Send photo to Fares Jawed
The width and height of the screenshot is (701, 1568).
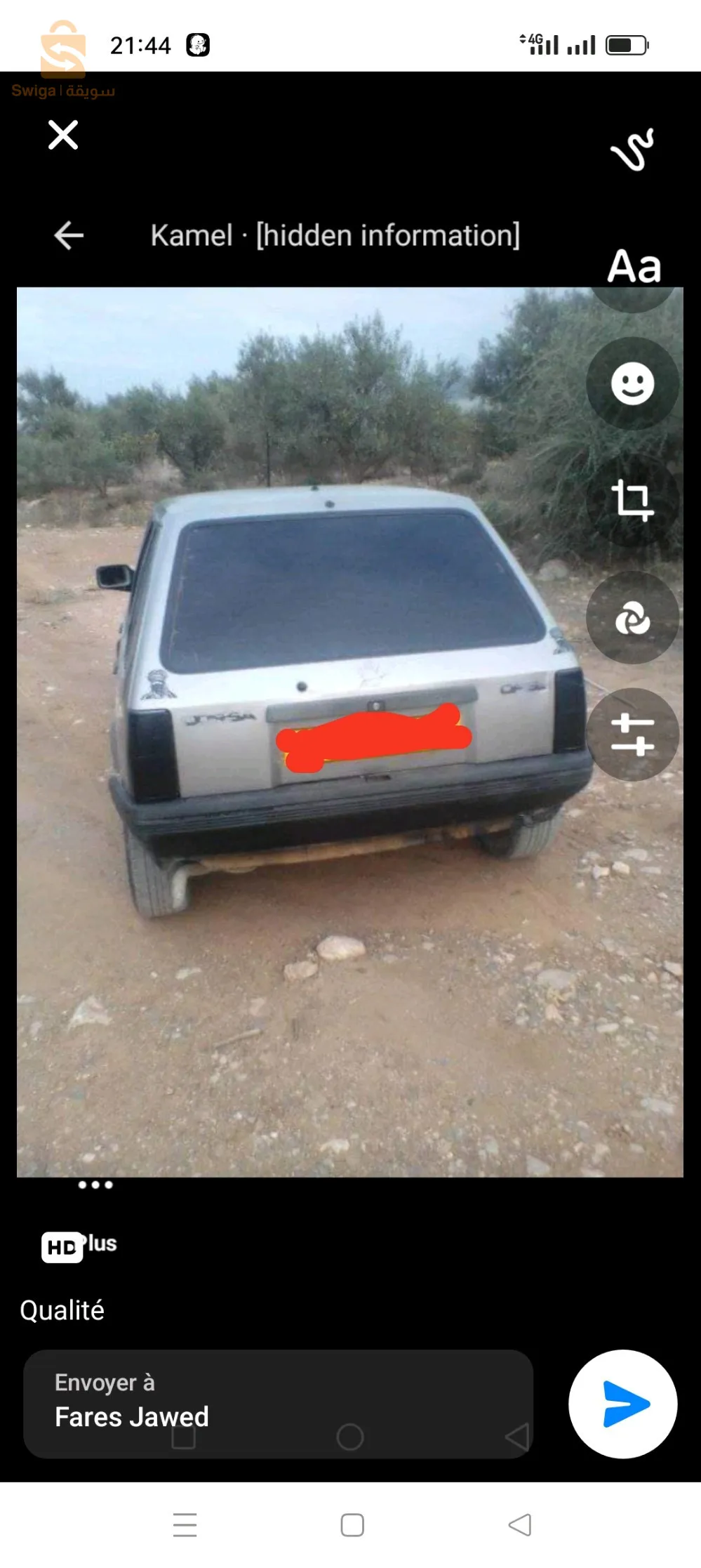pyautogui.click(x=622, y=1404)
